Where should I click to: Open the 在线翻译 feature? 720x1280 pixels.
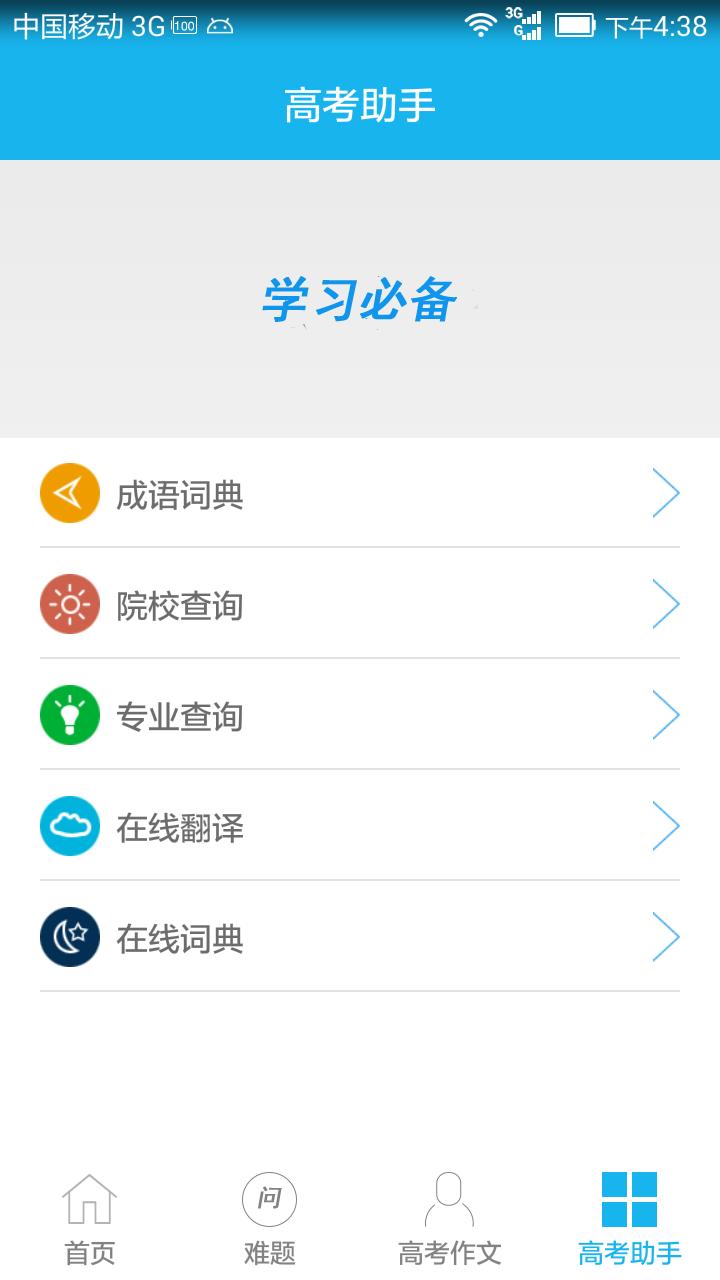pyautogui.click(x=360, y=826)
